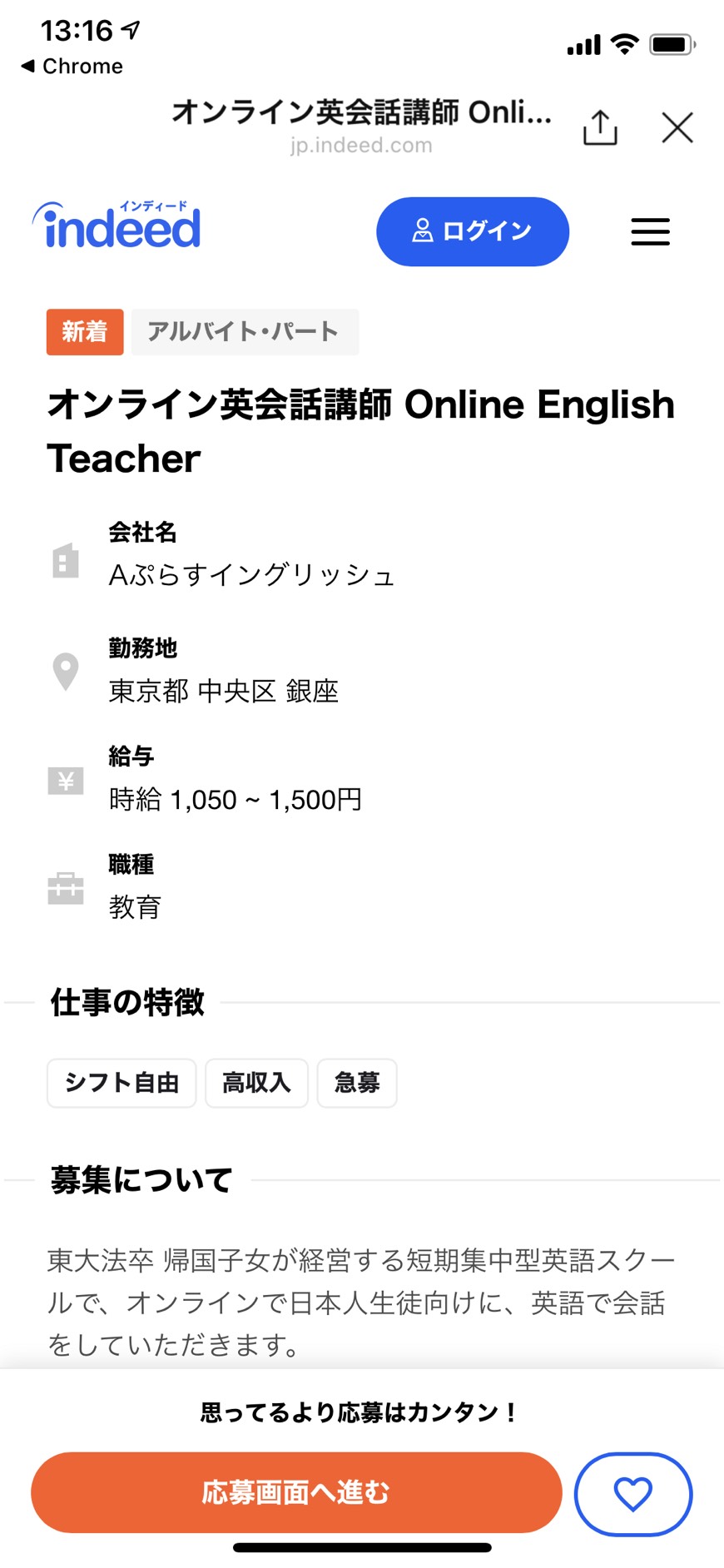Go to the Indeed home logo
Image resolution: width=724 pixels, height=1568 pixels.
tap(117, 225)
